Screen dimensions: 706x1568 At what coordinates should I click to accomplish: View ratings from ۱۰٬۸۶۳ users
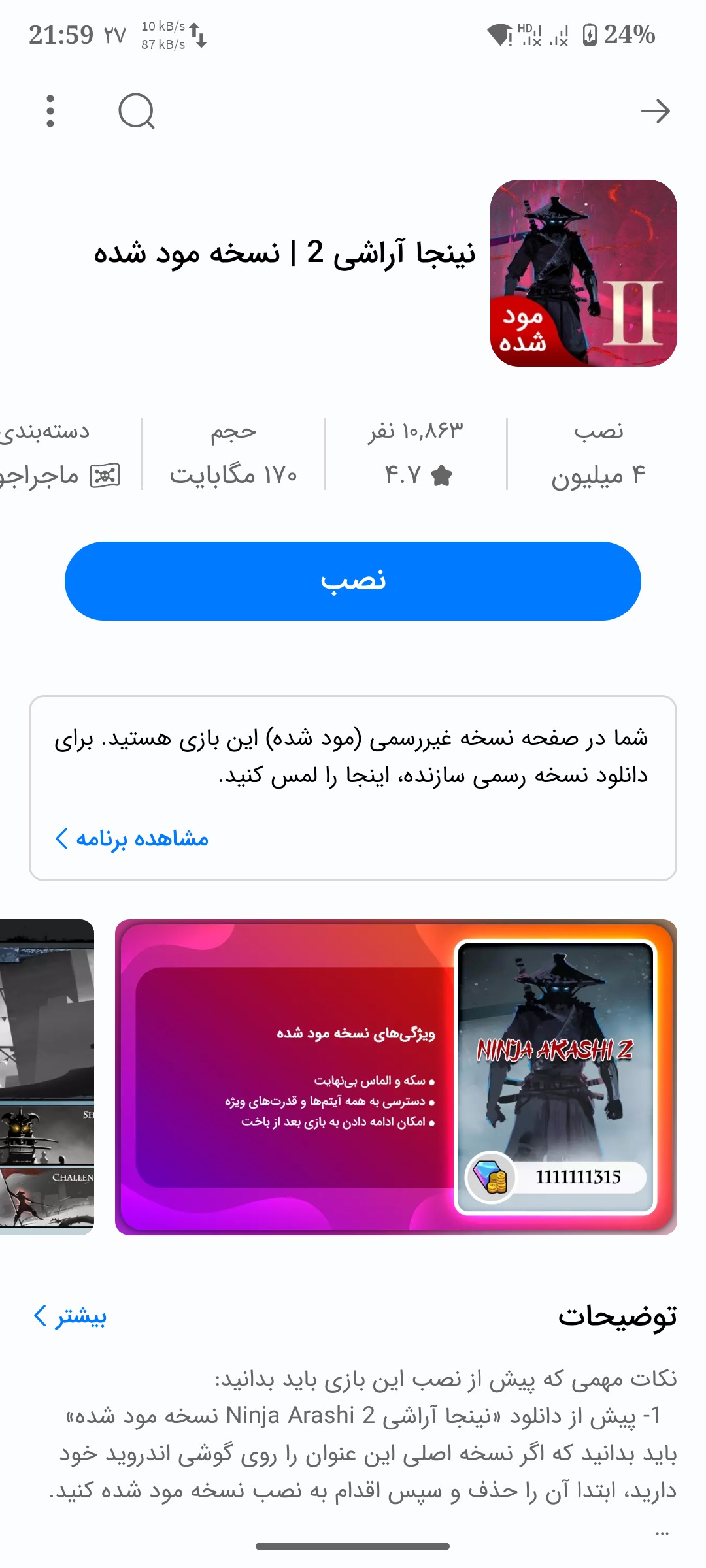pyautogui.click(x=416, y=454)
